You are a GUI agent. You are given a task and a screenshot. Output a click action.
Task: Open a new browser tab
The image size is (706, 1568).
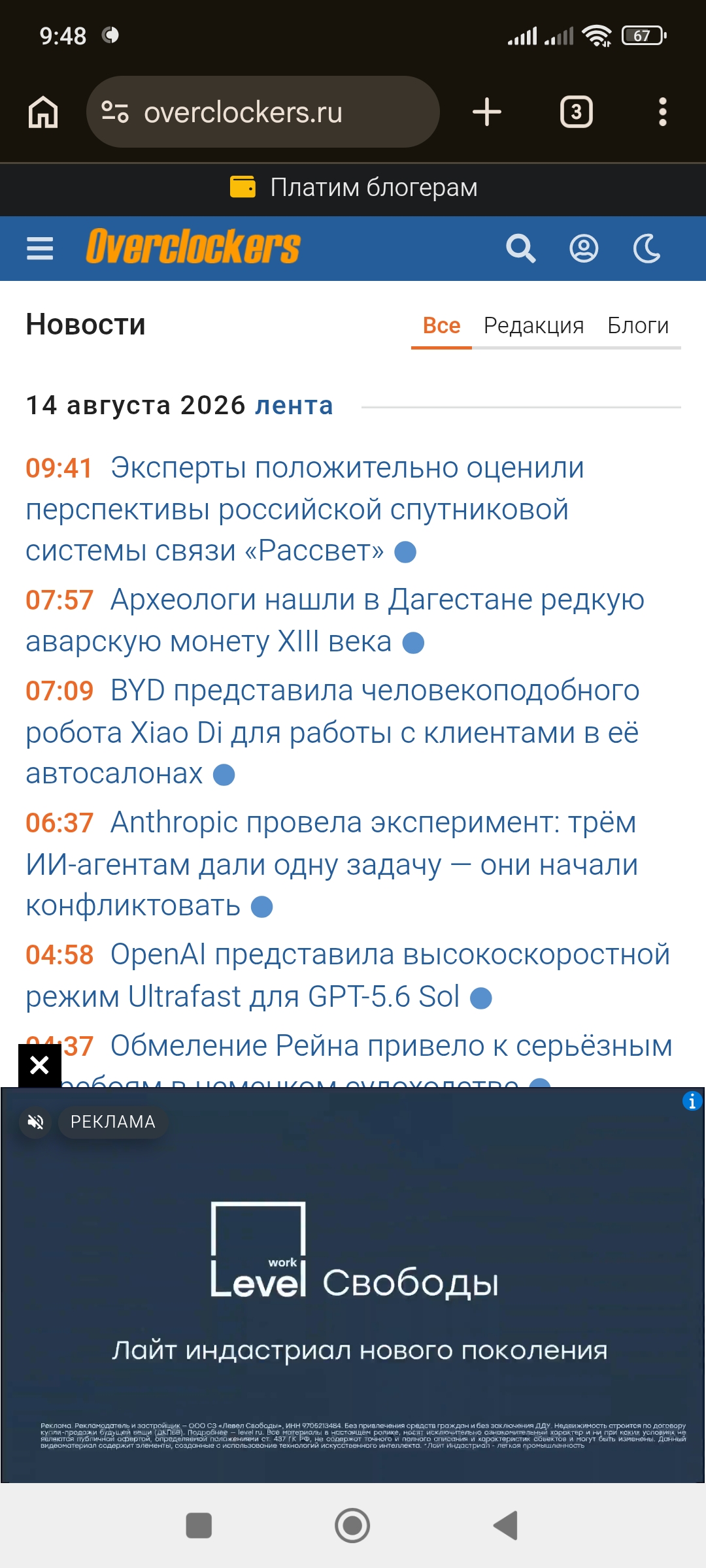tap(487, 112)
